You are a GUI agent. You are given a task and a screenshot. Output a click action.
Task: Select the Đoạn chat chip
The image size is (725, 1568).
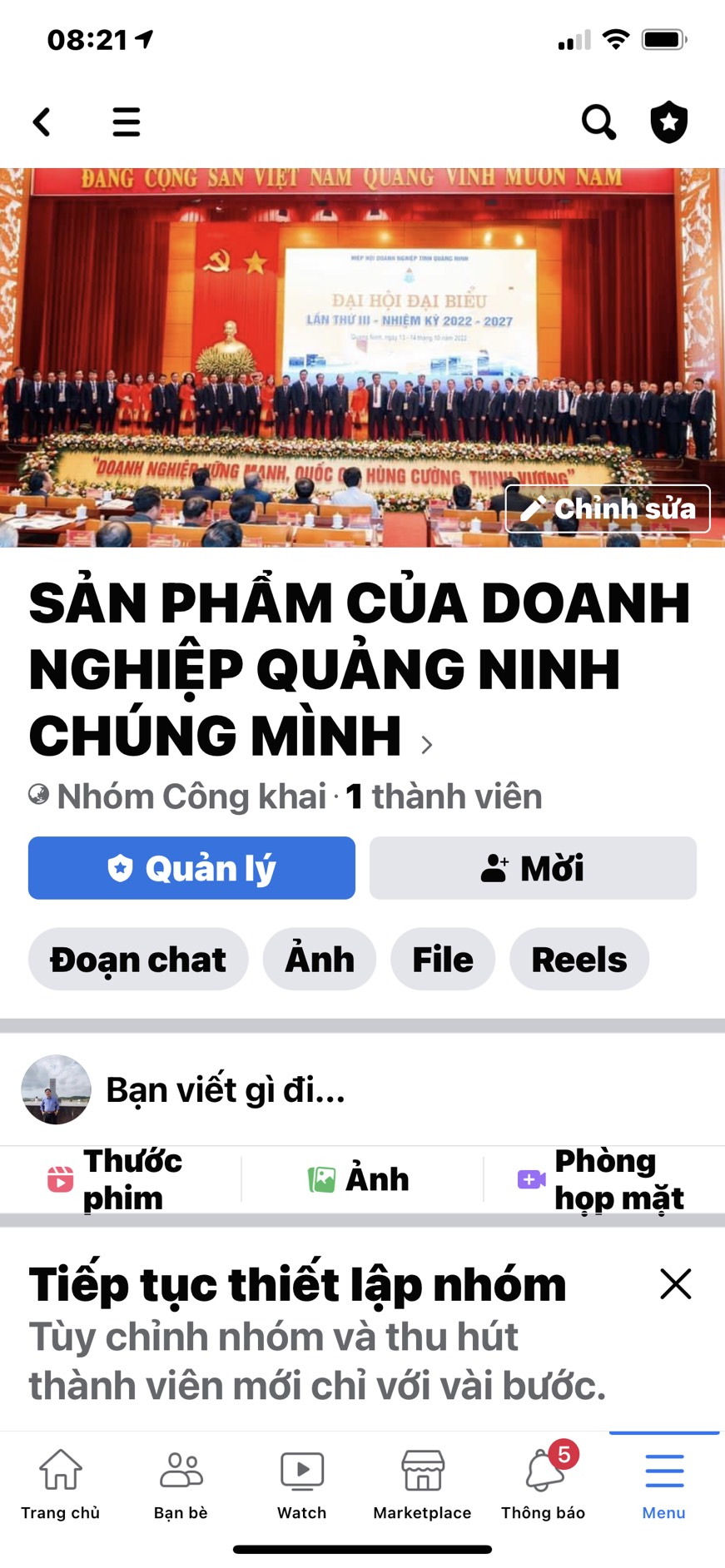(138, 960)
